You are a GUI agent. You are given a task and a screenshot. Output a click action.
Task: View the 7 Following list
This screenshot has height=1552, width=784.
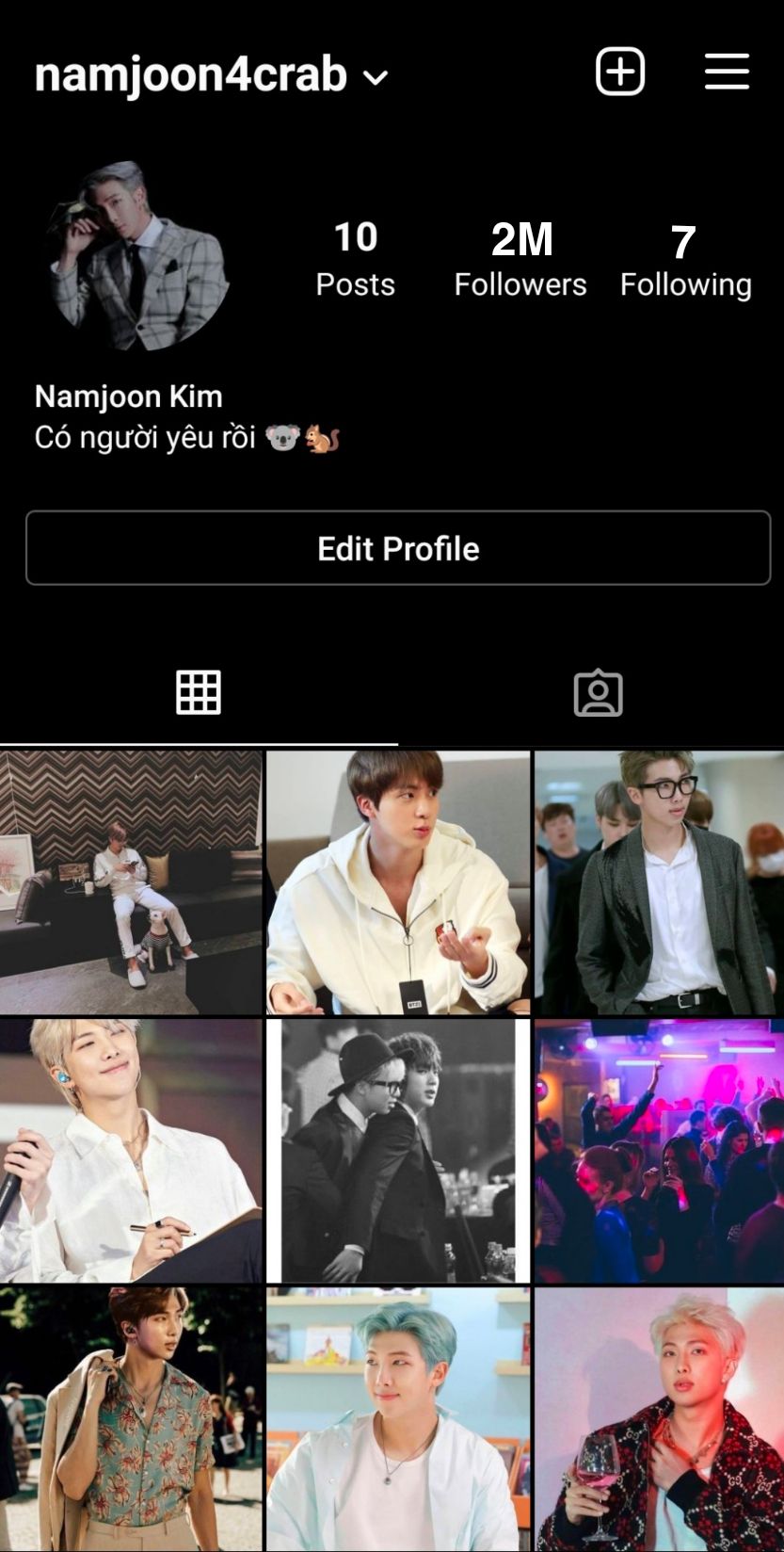tap(685, 261)
